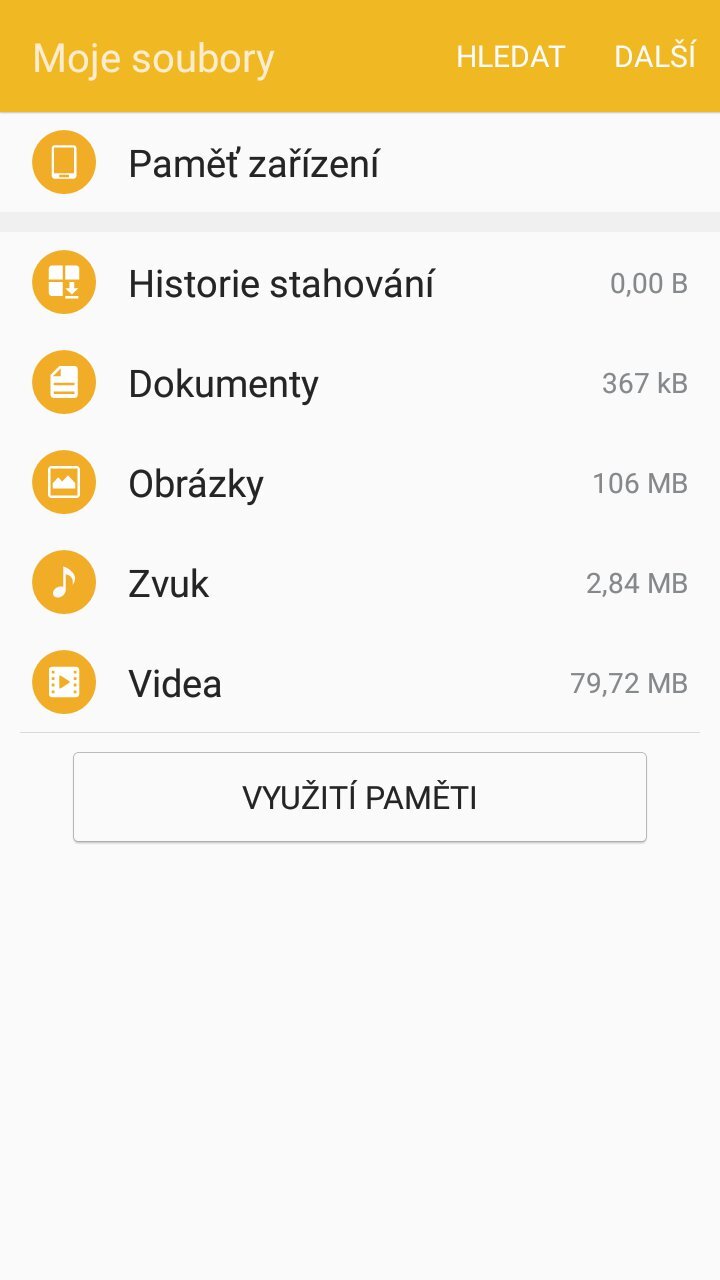Open the Dokumenty category row
The height and width of the screenshot is (1280, 720).
[360, 381]
